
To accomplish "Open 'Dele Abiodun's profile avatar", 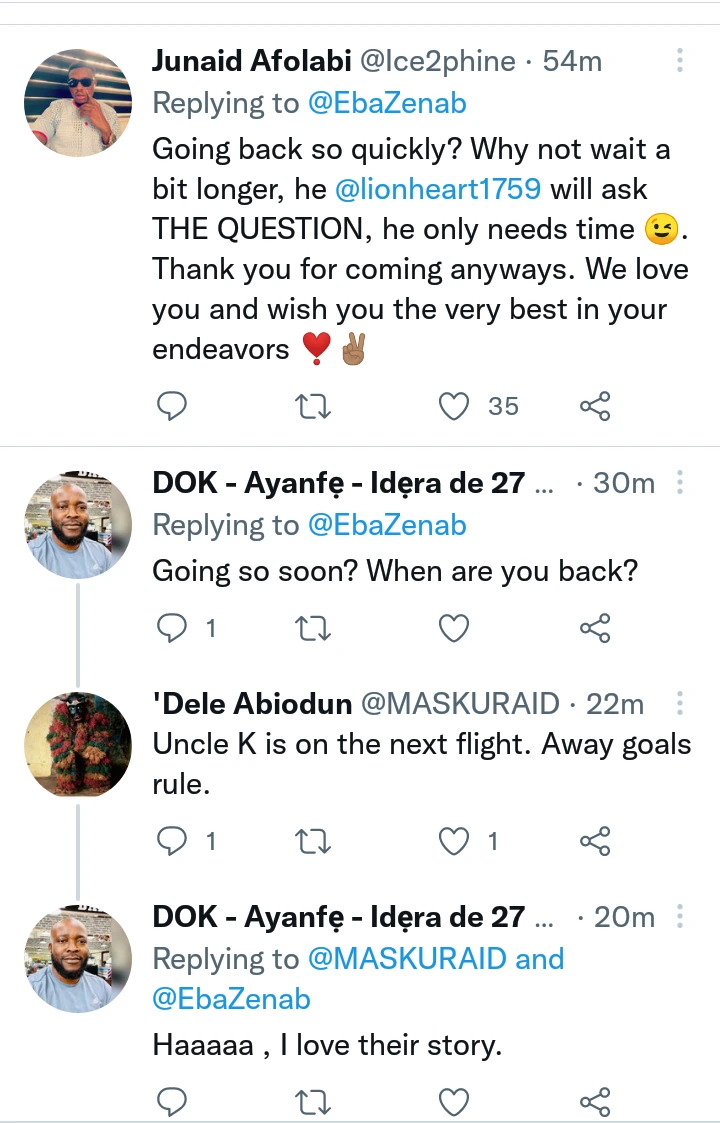I will pos(77,745).
